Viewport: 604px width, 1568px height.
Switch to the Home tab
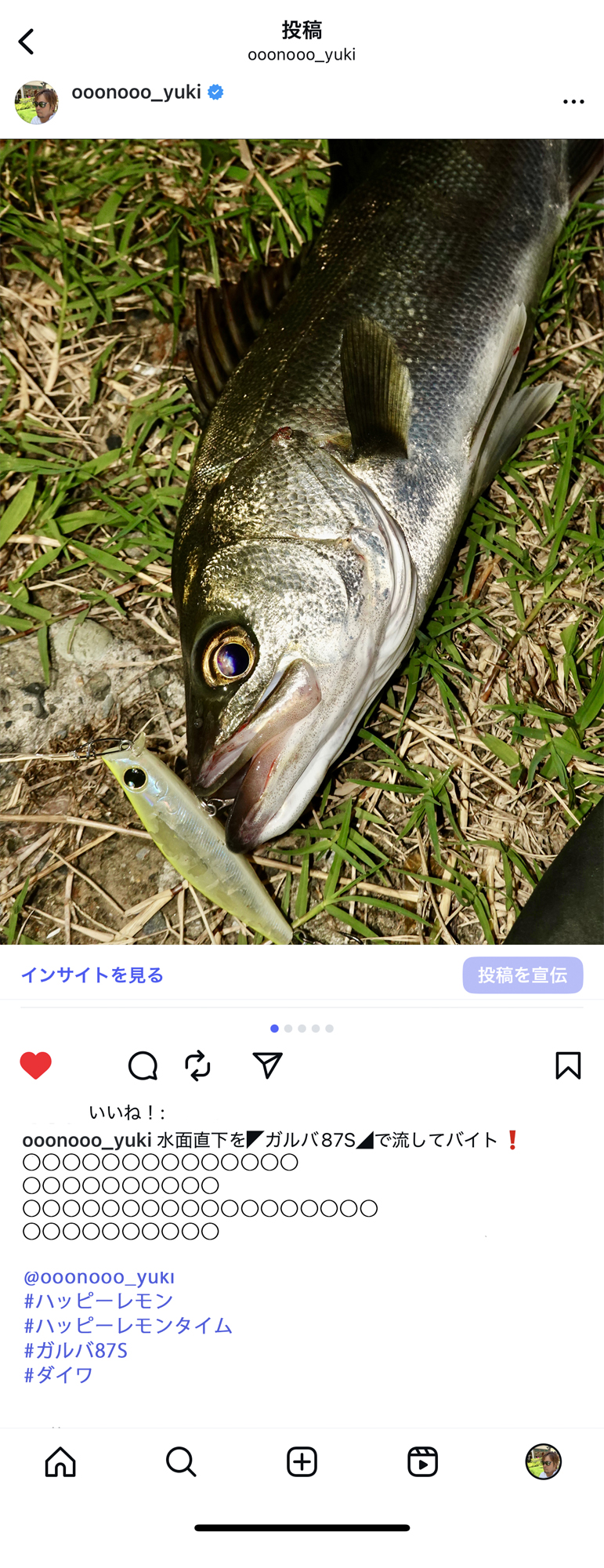pos(60,1462)
